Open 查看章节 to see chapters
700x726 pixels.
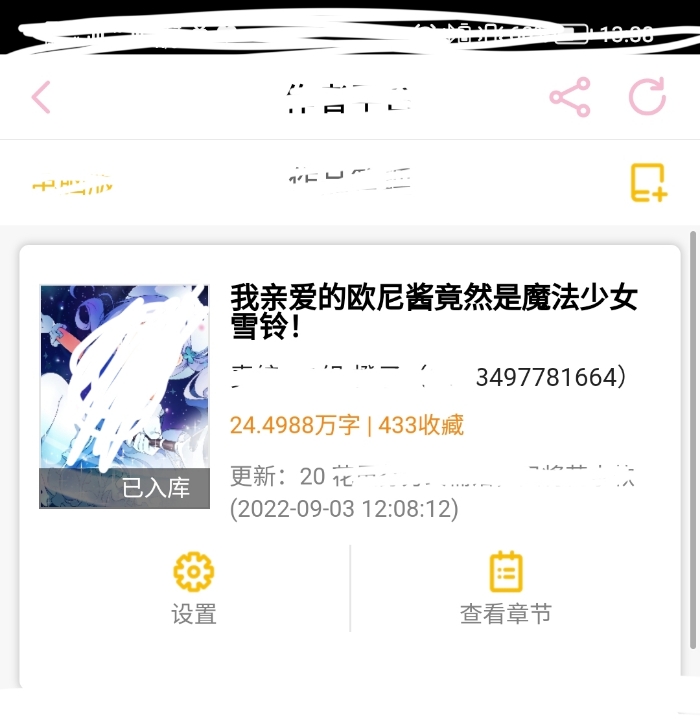(506, 589)
